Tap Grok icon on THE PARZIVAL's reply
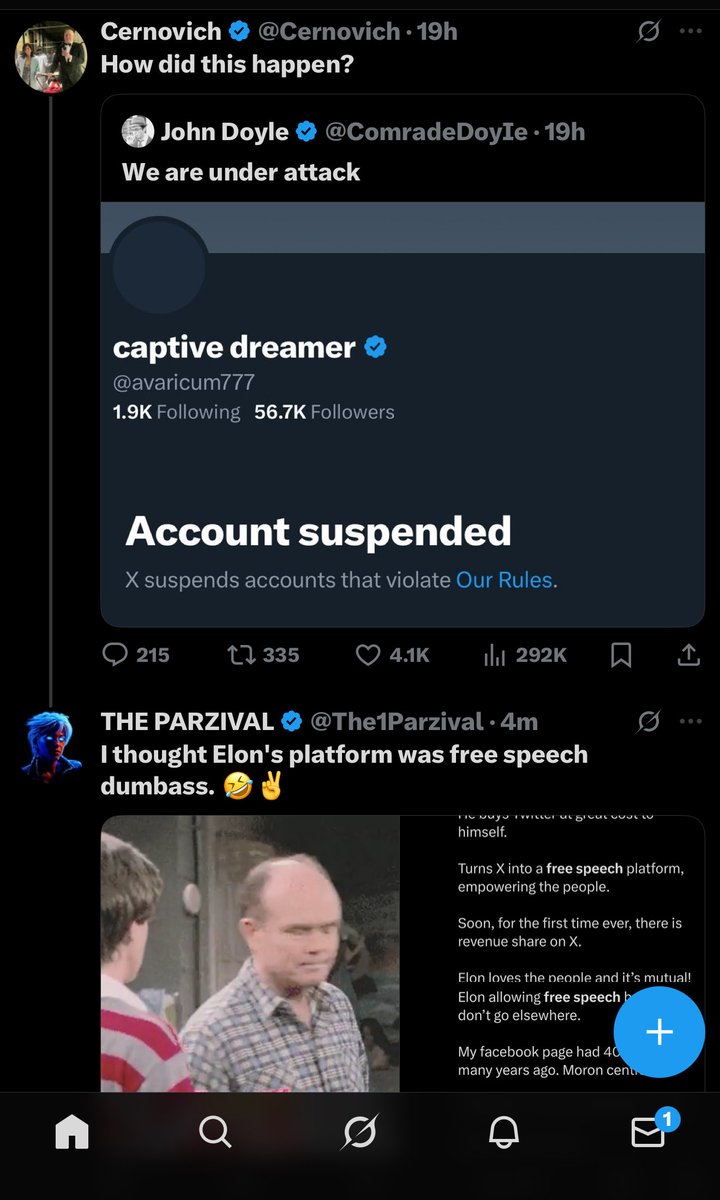Viewport: 720px width, 1200px height. [648, 721]
